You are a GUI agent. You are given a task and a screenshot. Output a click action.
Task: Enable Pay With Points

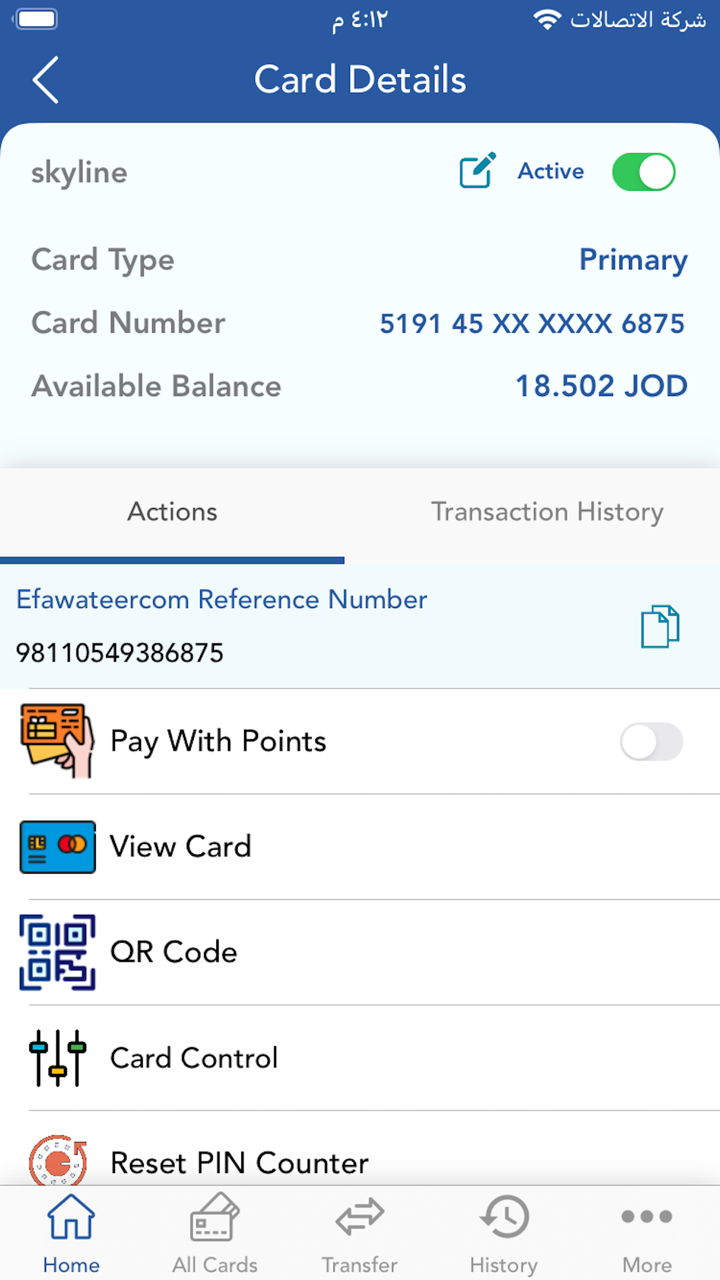point(651,742)
